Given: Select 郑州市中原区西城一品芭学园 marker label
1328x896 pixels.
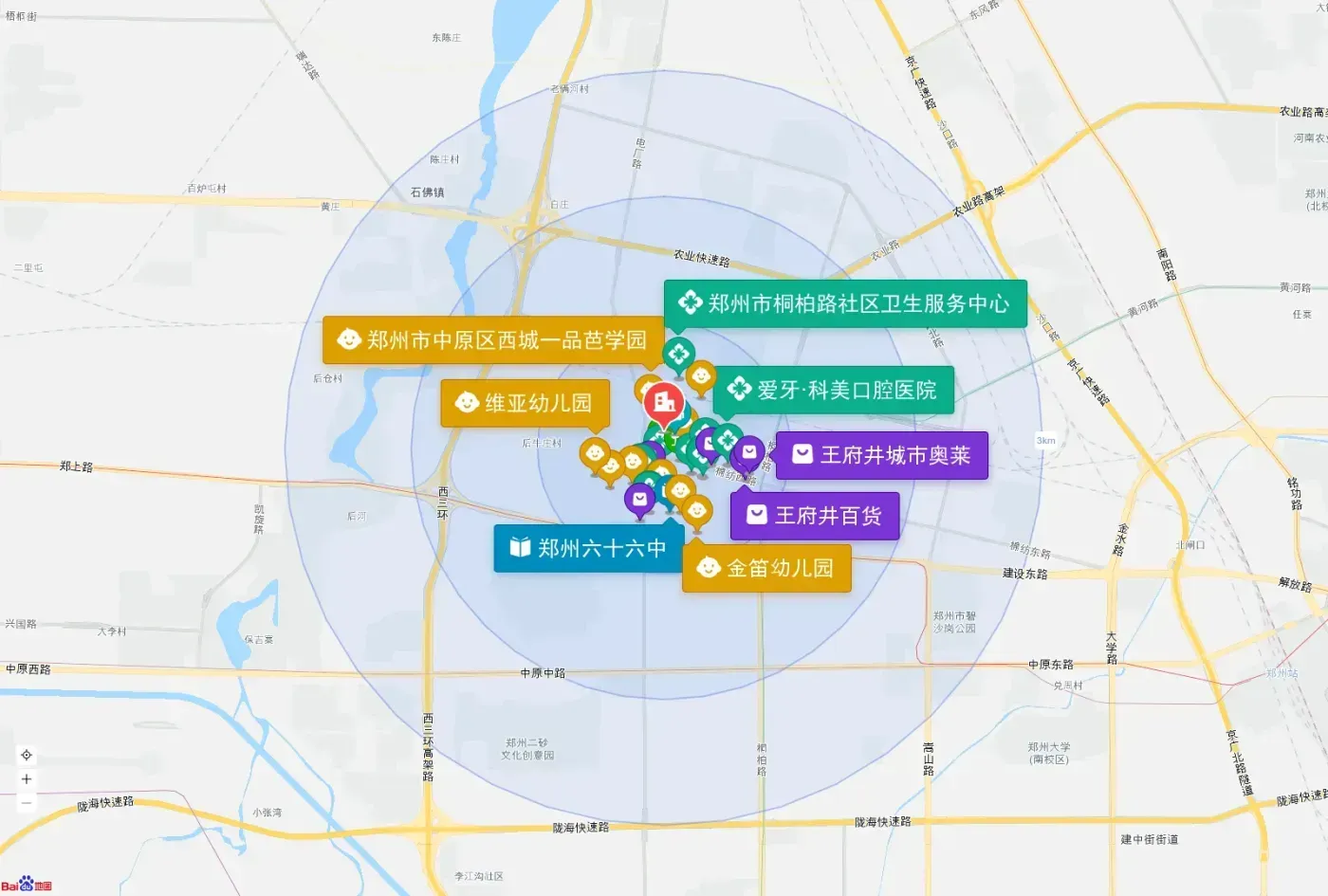Looking at the screenshot, I should 493,339.
